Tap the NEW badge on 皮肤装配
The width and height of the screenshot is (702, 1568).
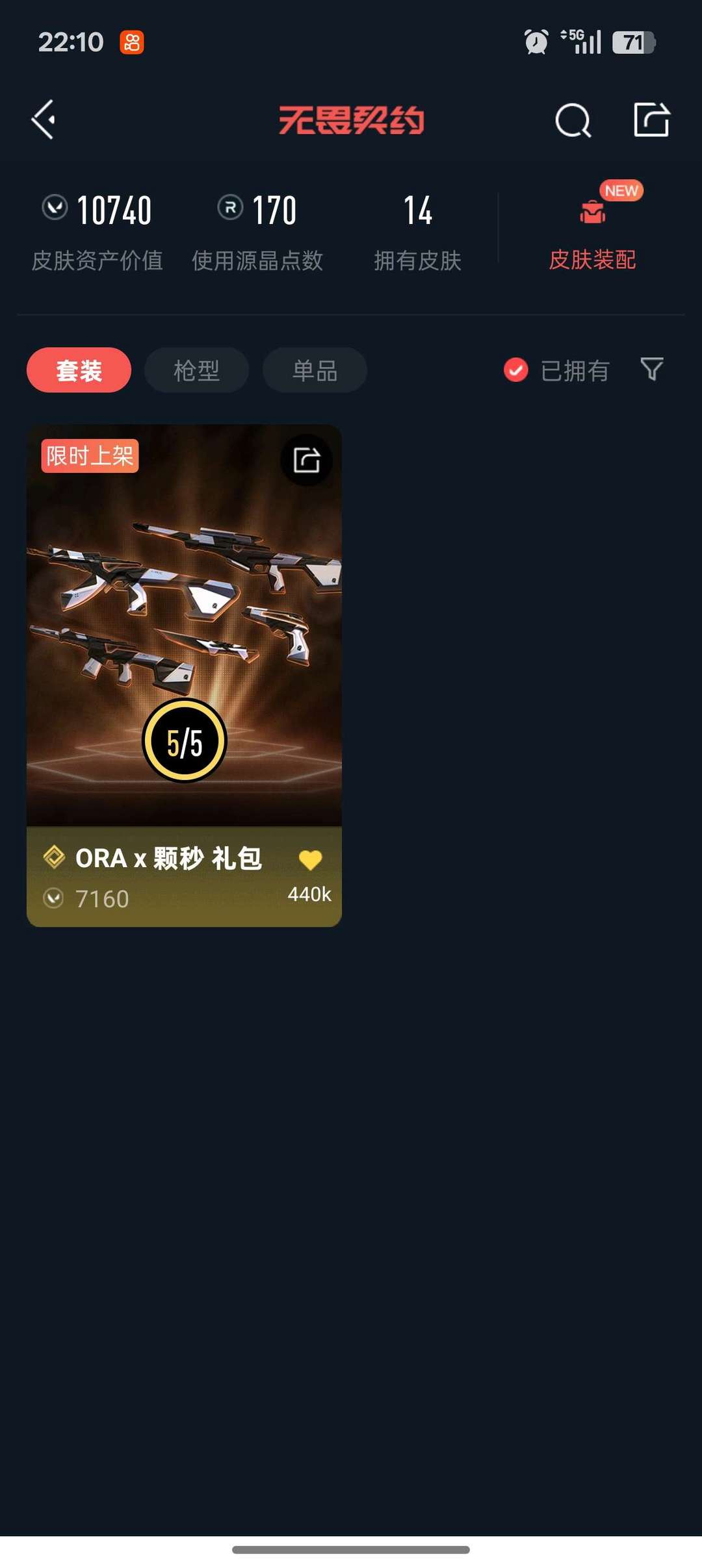[621, 190]
